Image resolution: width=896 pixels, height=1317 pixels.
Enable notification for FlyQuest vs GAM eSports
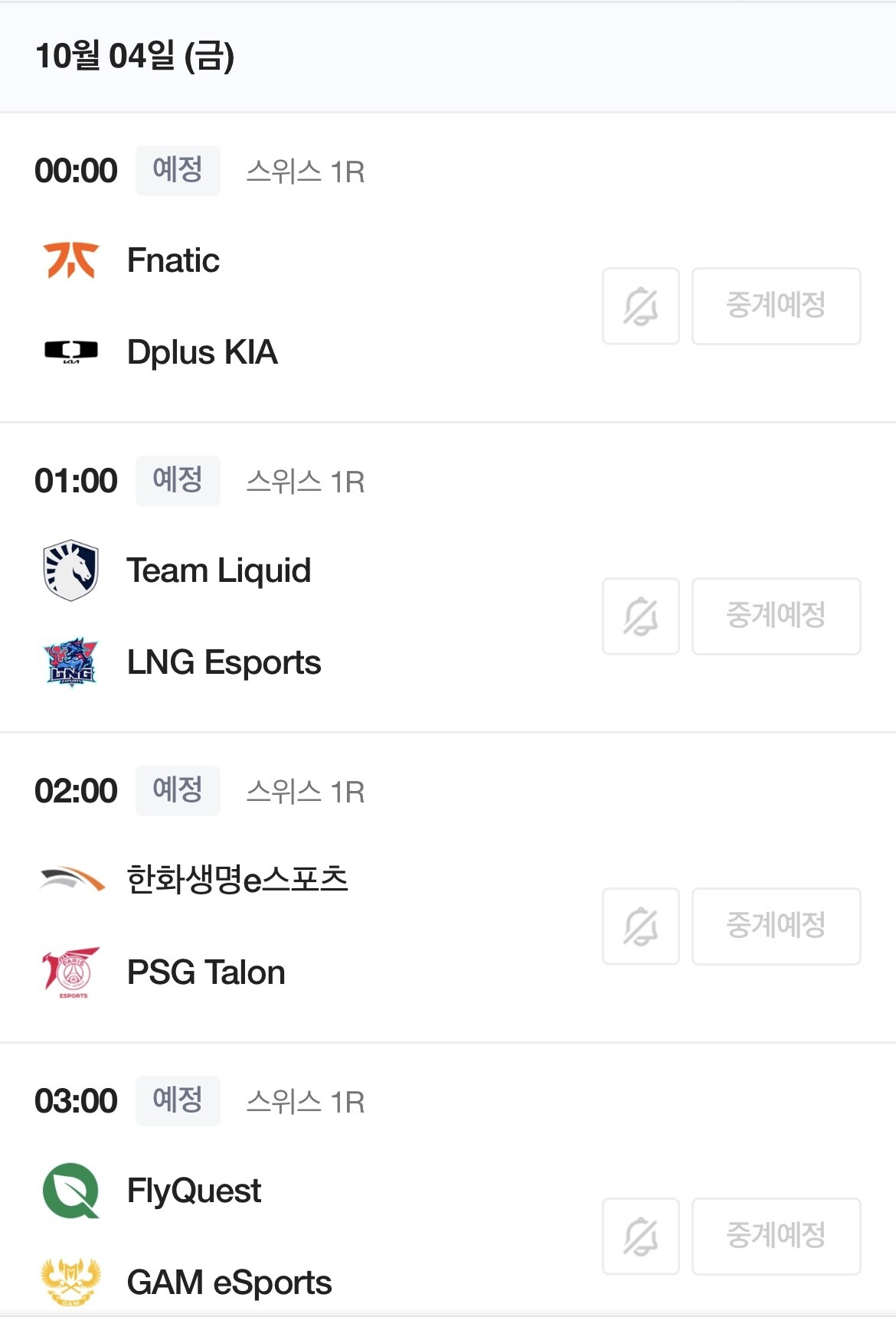640,1237
